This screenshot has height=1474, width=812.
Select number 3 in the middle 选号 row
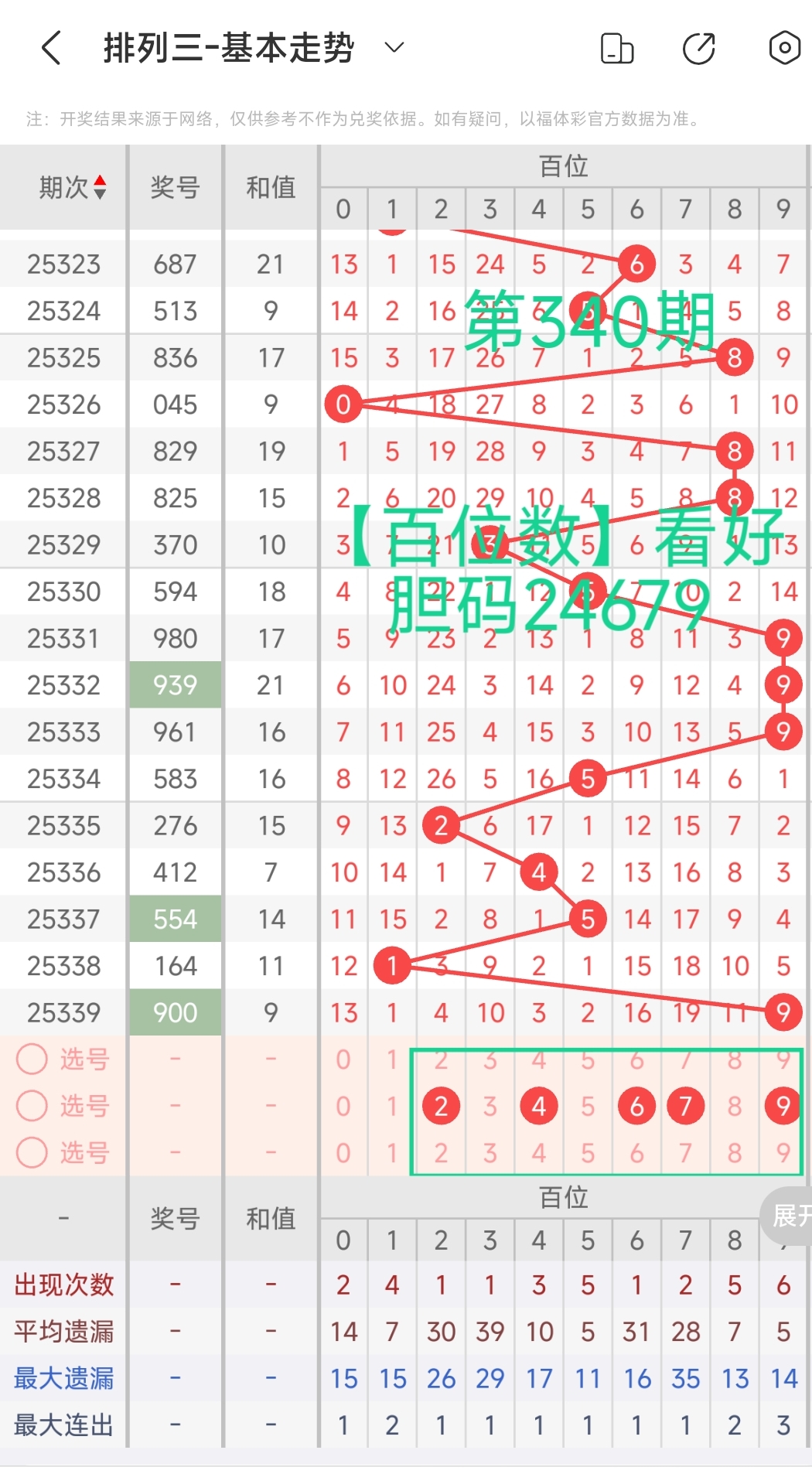pyautogui.click(x=490, y=1106)
